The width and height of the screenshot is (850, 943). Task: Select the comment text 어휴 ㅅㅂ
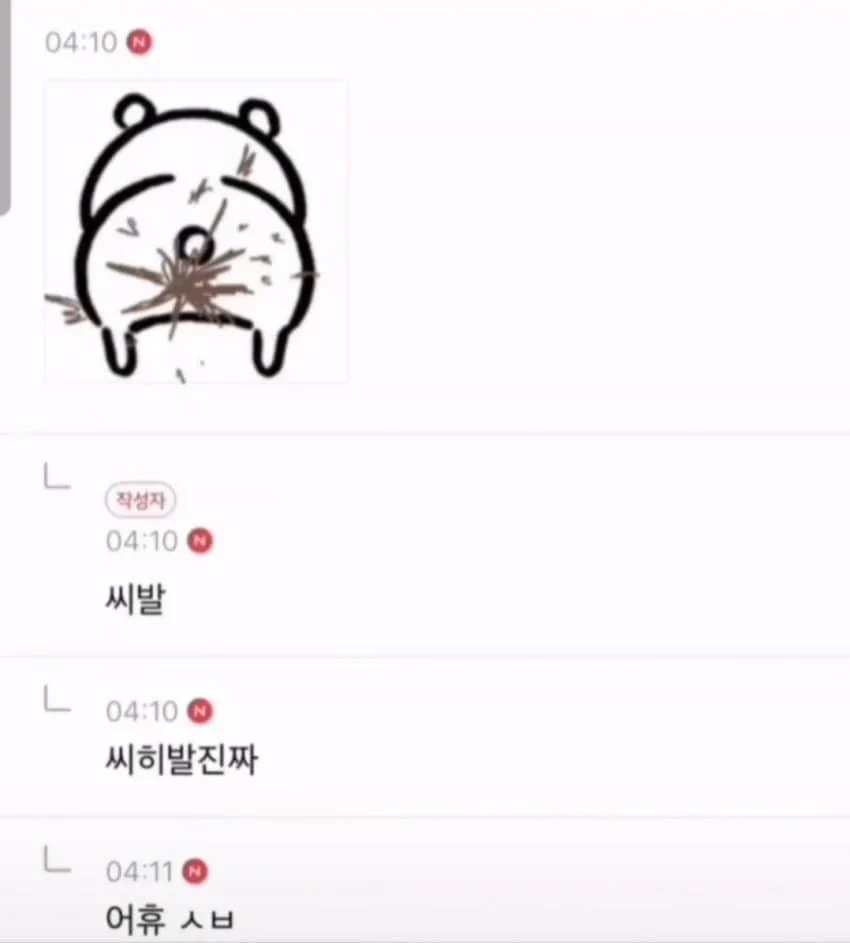tap(170, 915)
